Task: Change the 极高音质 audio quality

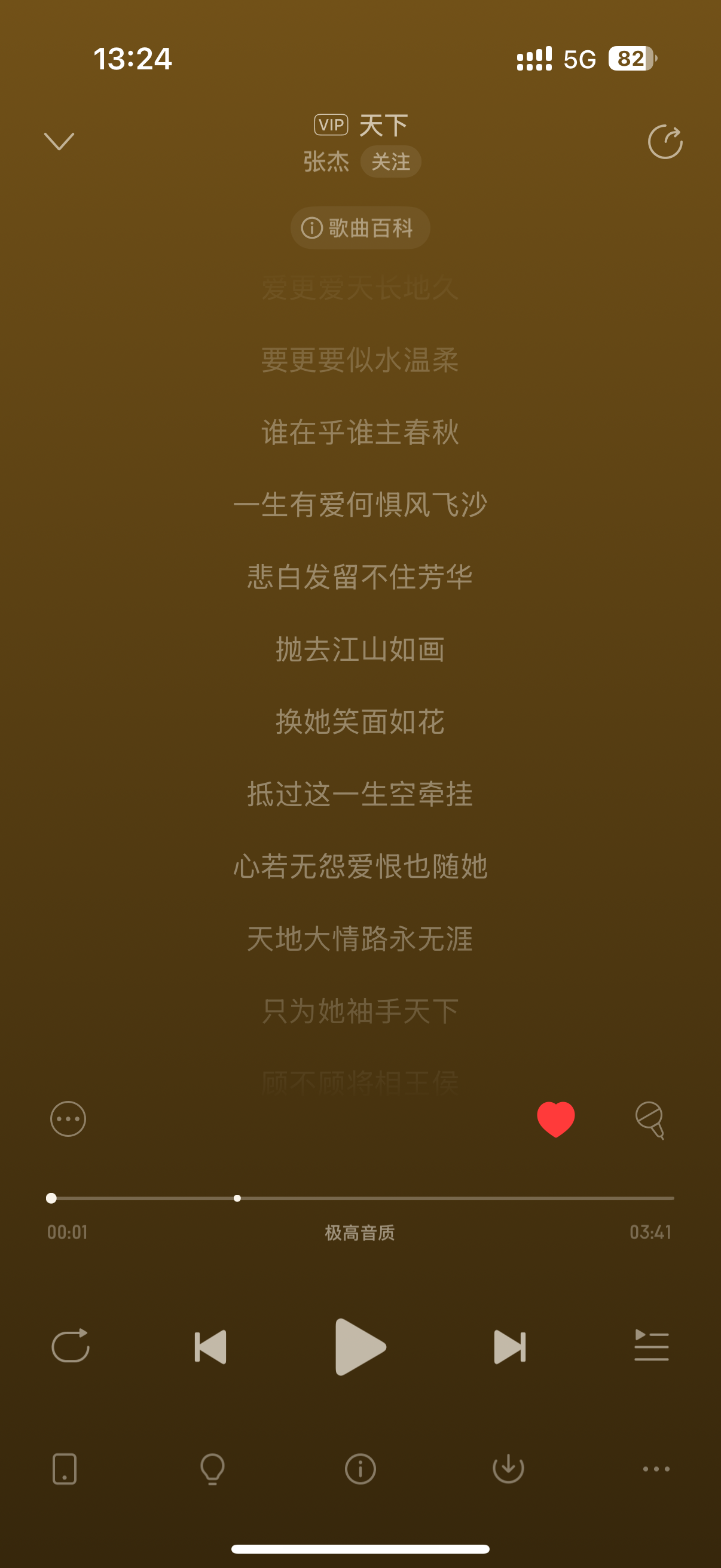Action: (359, 1233)
